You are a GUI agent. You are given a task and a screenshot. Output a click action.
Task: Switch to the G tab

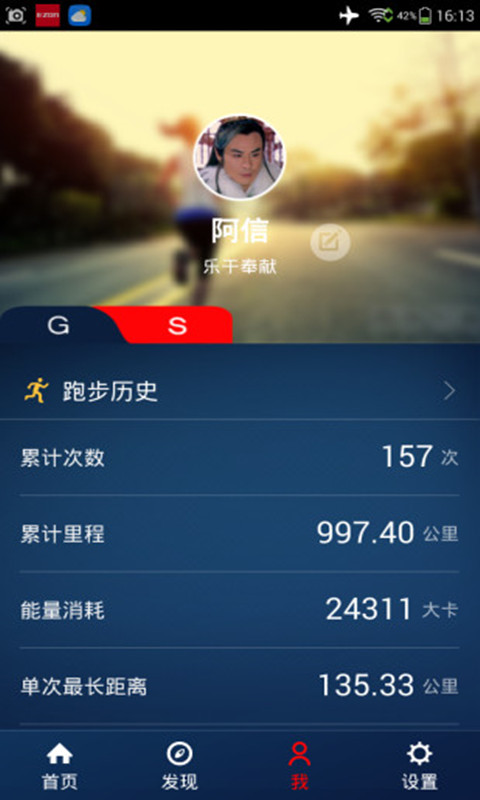[x=58, y=326]
